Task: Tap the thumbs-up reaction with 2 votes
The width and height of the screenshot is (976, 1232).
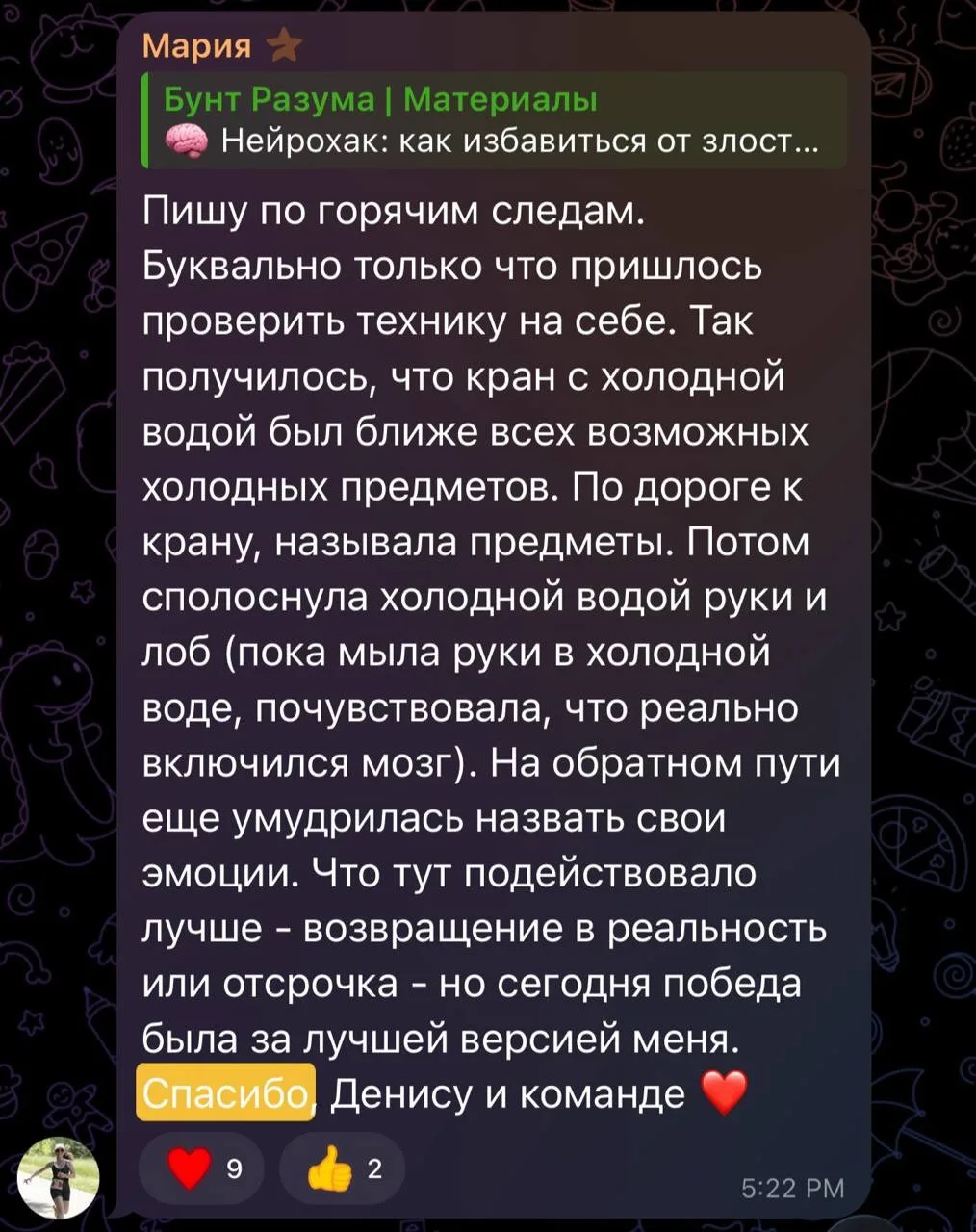Action: (342, 1169)
